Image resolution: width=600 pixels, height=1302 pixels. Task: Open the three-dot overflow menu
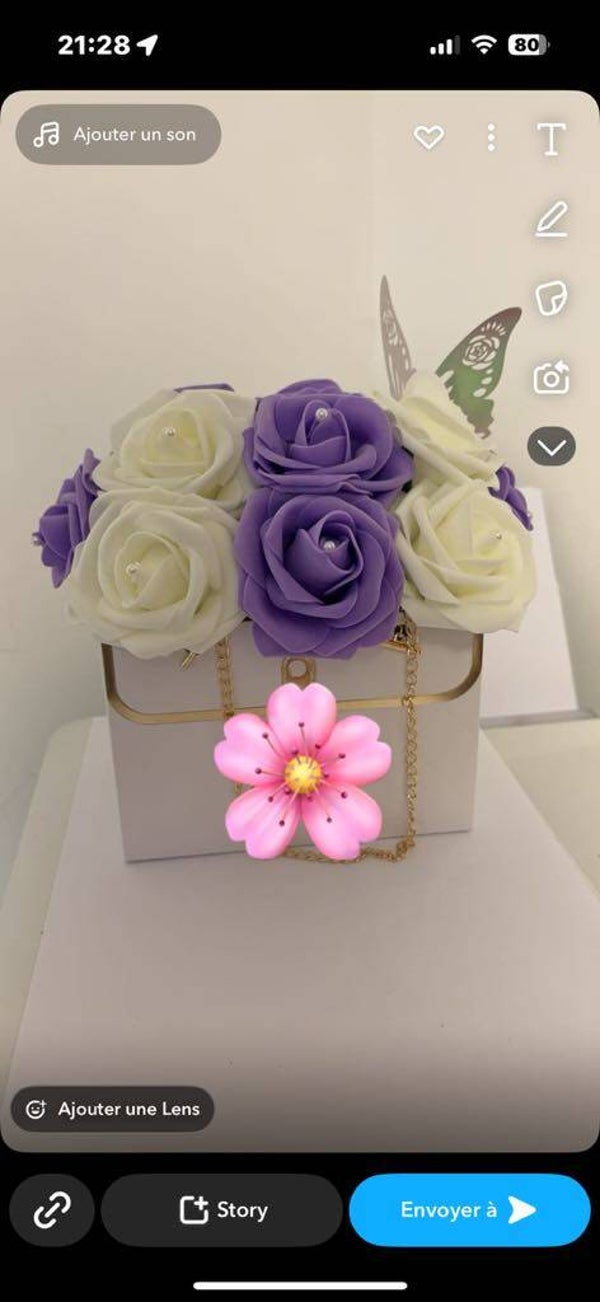click(490, 138)
